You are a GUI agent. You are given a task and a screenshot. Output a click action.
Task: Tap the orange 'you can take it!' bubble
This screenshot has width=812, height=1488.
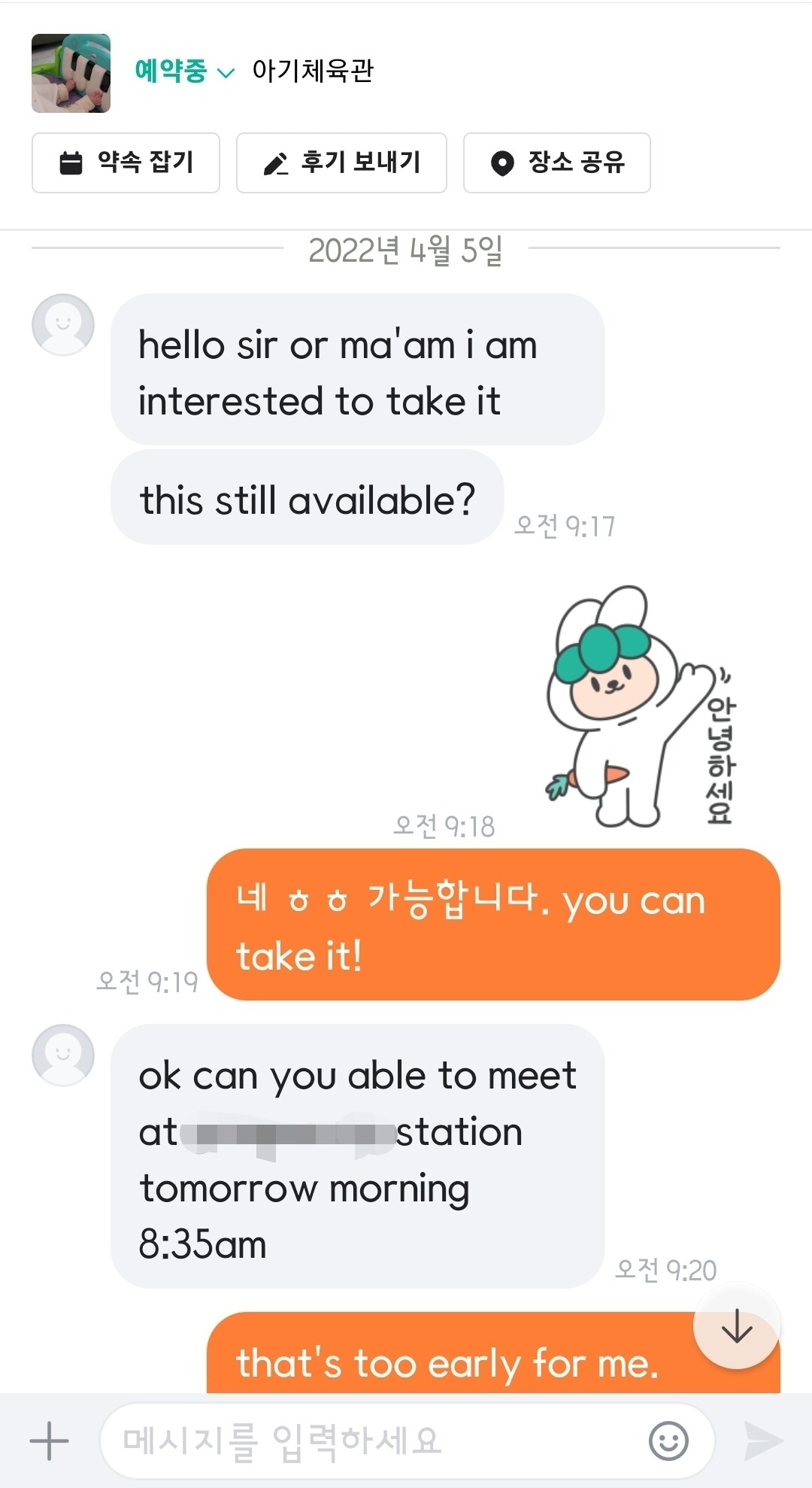click(492, 925)
